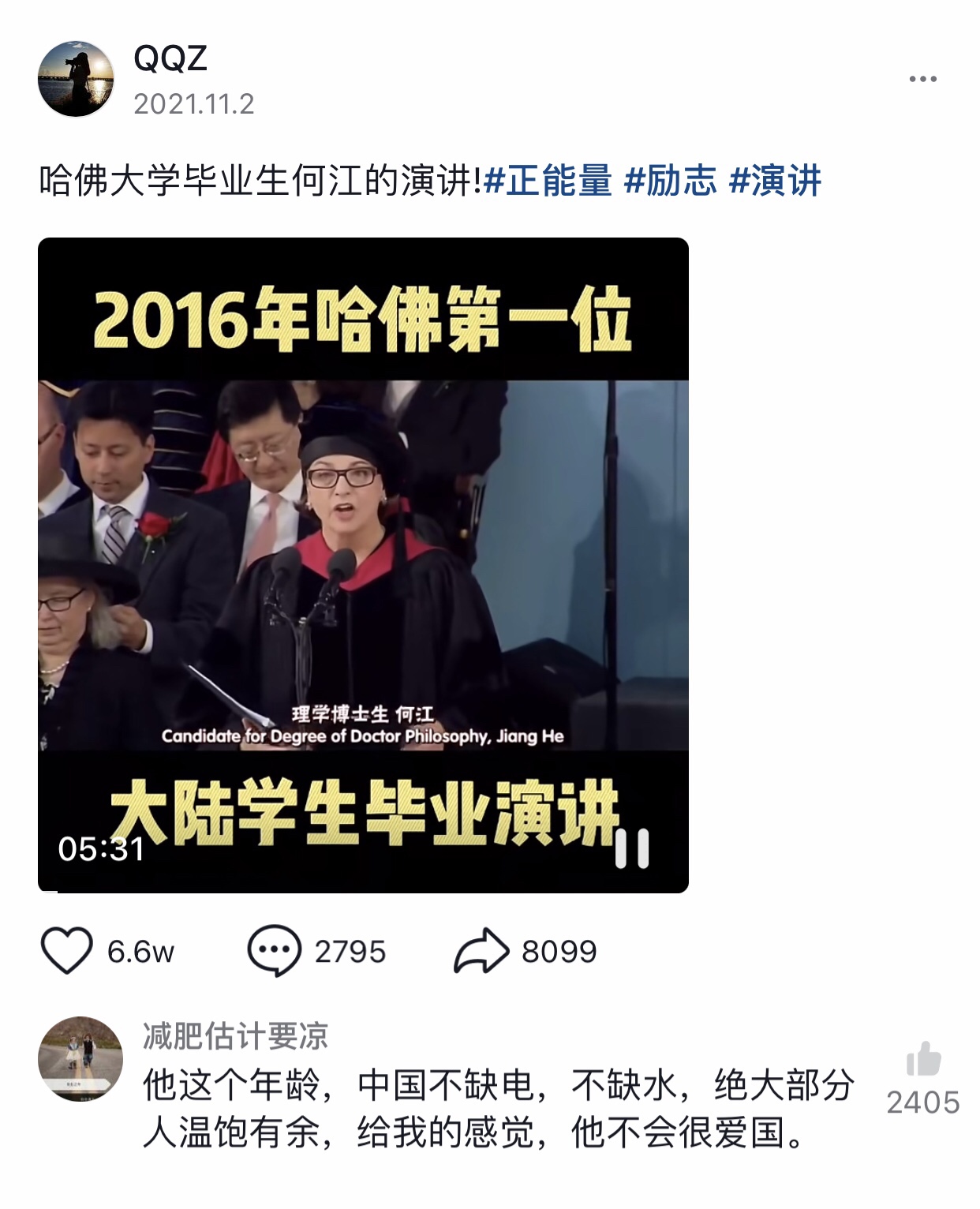980x1209 pixels.
Task: Share the post via arrow icon
Action: point(481,951)
